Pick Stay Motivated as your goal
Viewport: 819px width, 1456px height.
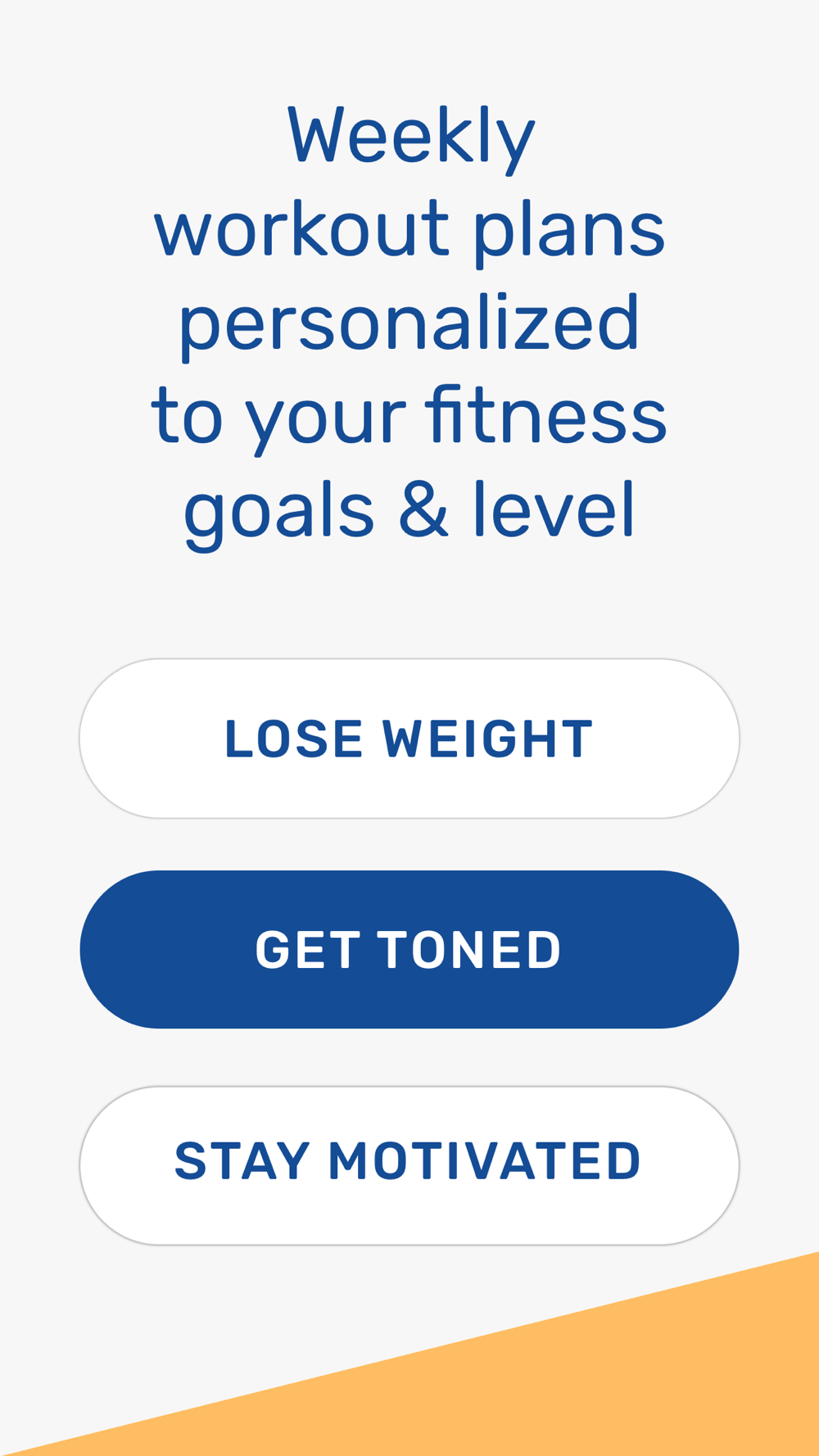[x=409, y=1165]
